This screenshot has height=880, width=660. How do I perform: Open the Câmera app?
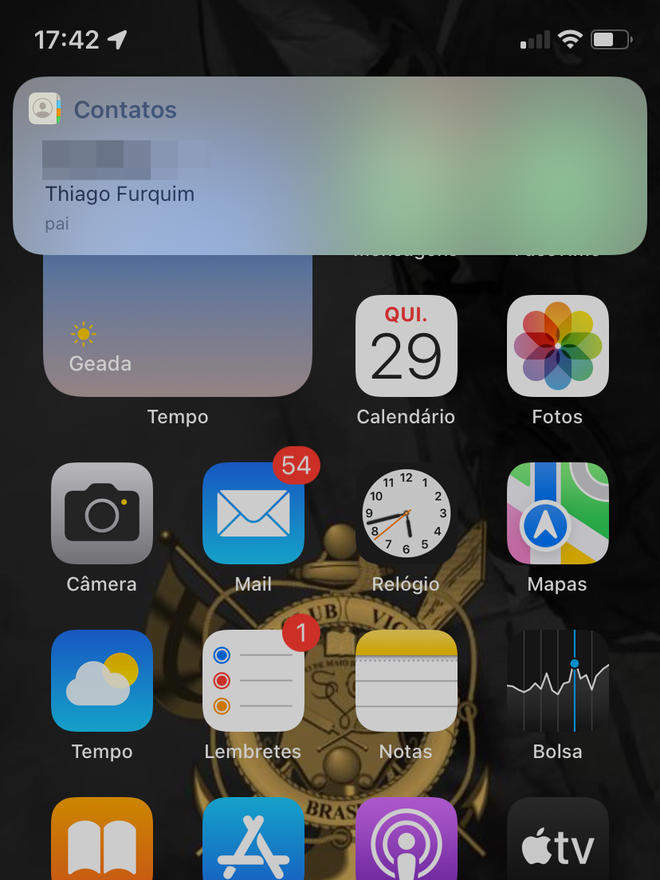[102, 513]
